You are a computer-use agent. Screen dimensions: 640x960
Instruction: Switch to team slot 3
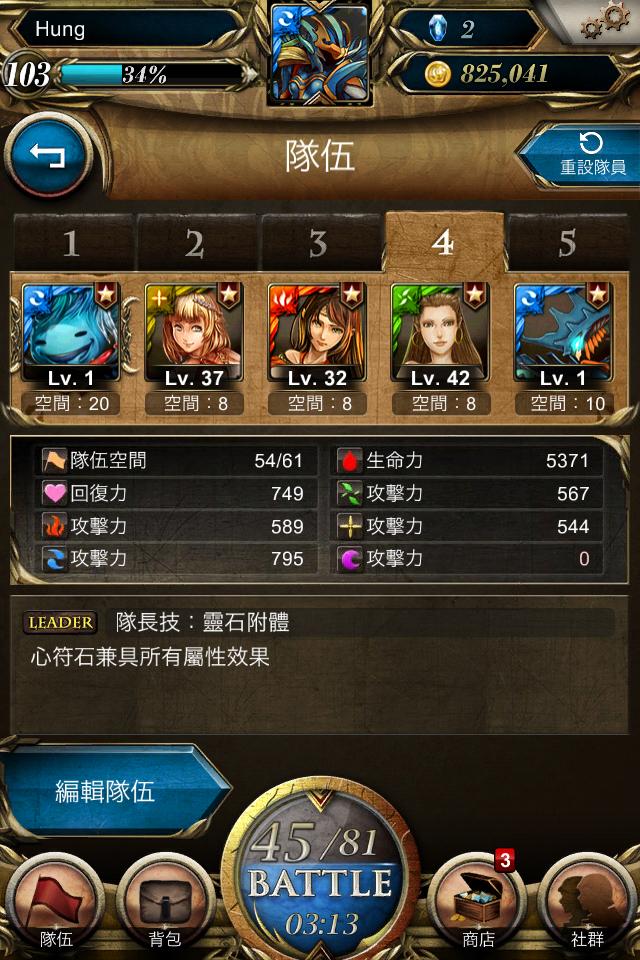click(318, 243)
